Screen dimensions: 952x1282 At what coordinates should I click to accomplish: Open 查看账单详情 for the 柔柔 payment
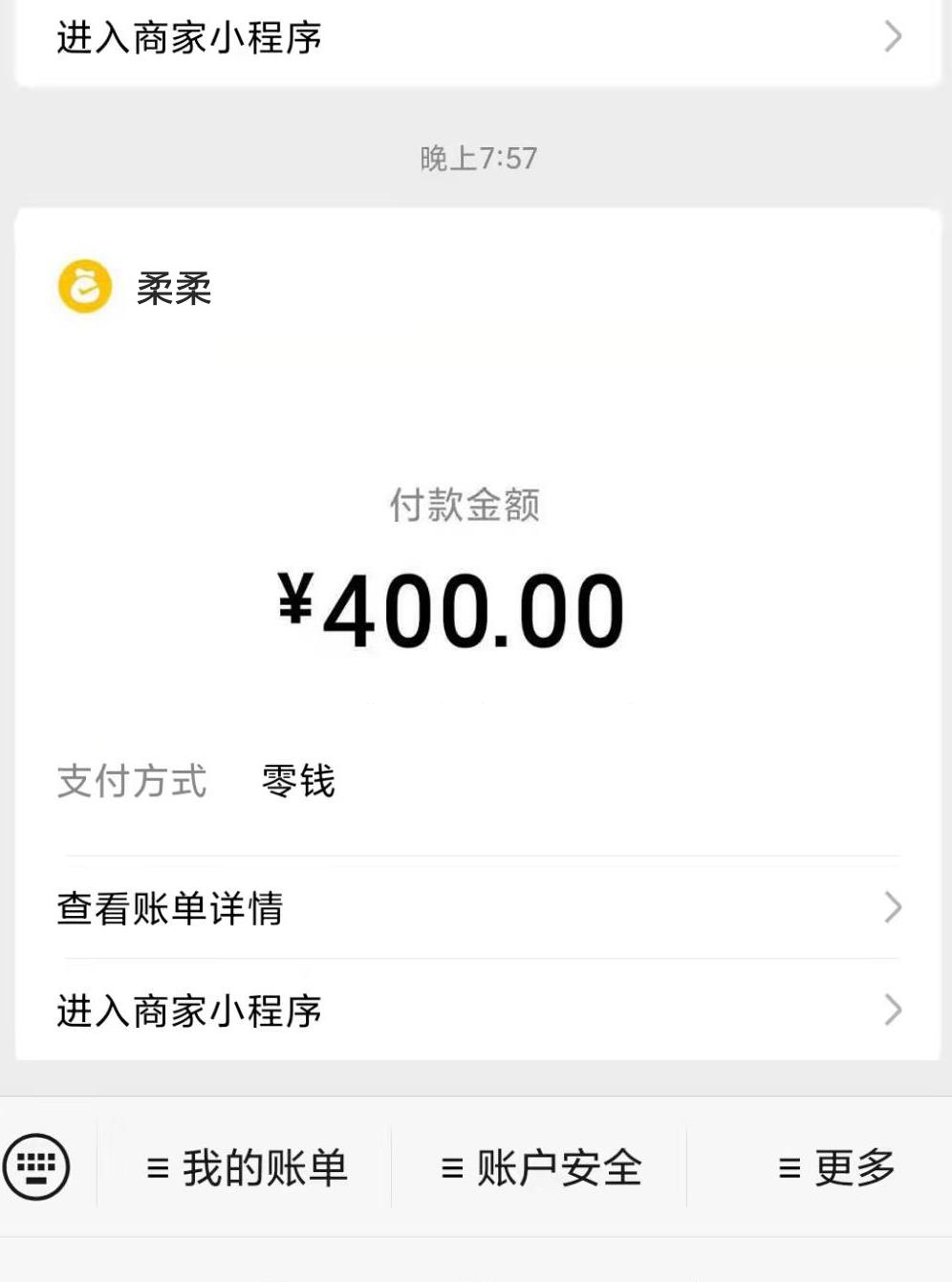(x=476, y=908)
